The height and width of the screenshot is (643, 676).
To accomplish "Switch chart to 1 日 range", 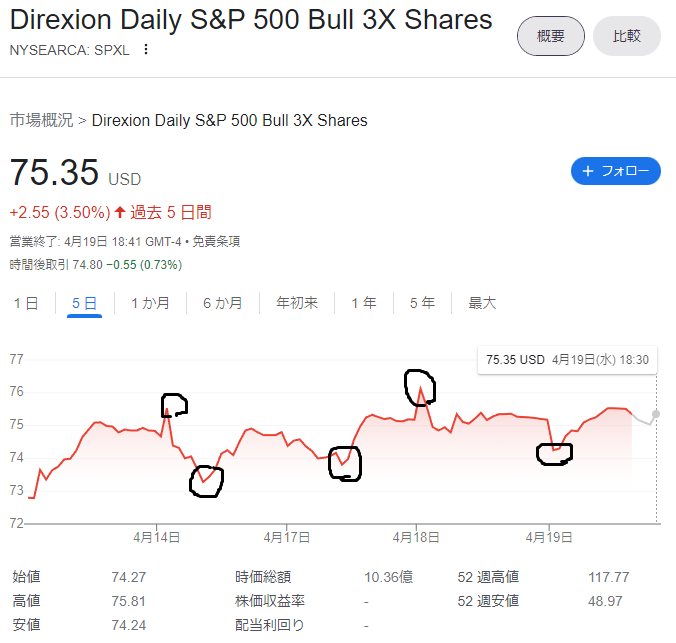I will [x=26, y=303].
